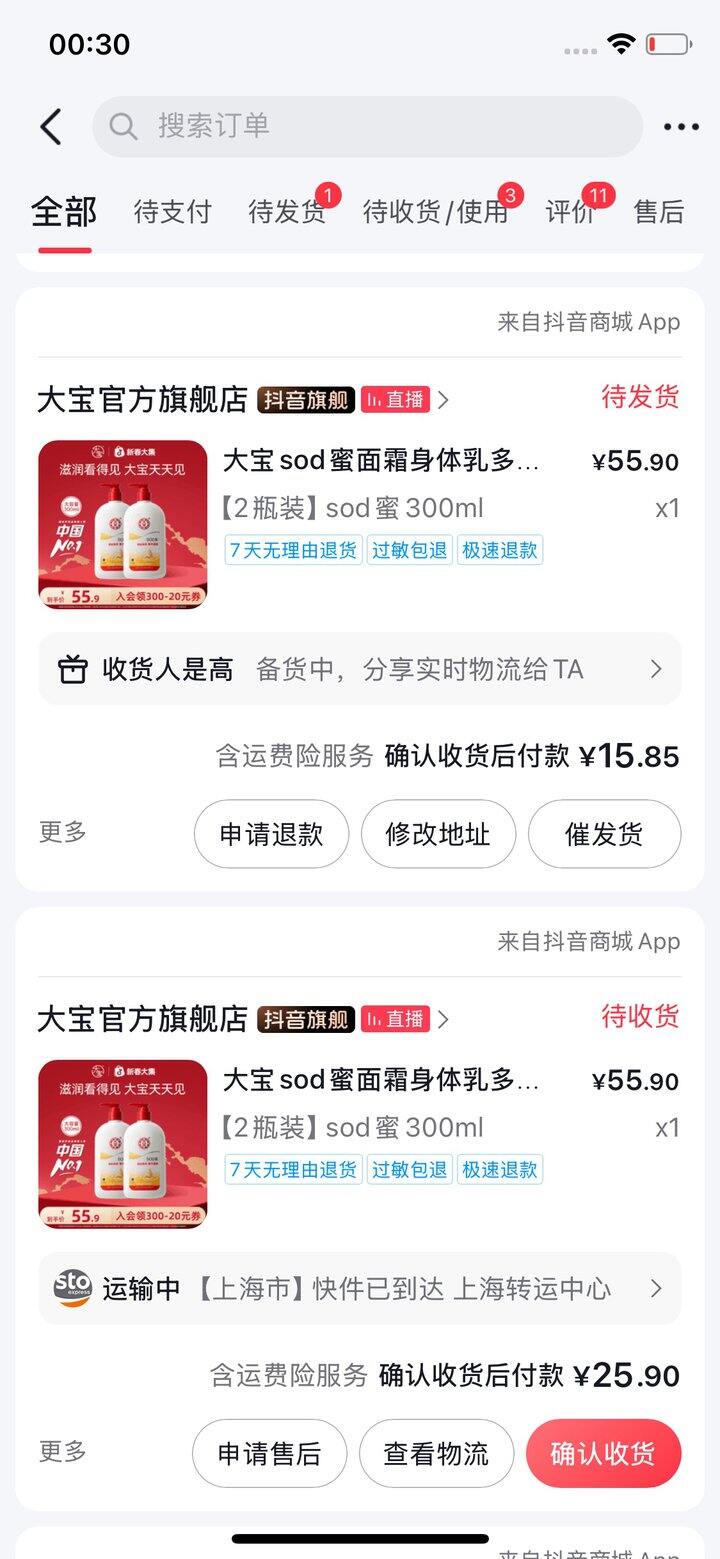The width and height of the screenshot is (720, 1559).
Task: Tap 确认收货 to confirm delivery
Action: pyautogui.click(x=604, y=1453)
